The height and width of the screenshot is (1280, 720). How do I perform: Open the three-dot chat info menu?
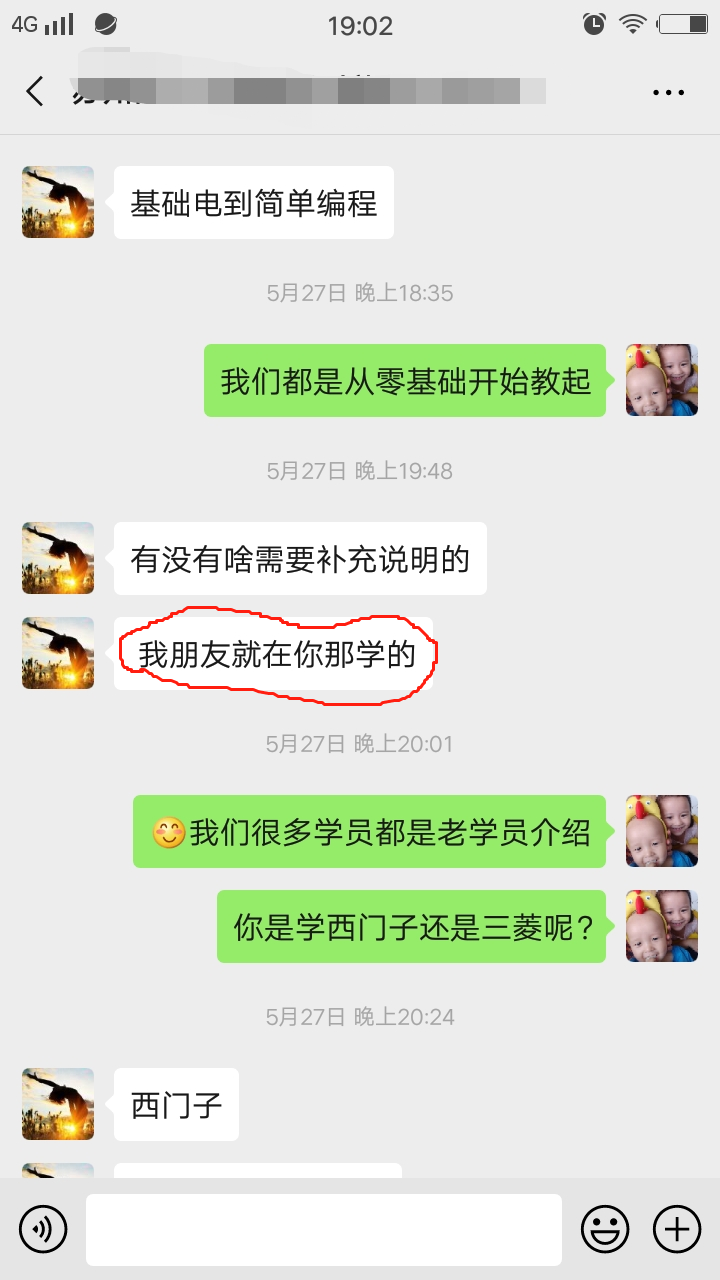668,92
